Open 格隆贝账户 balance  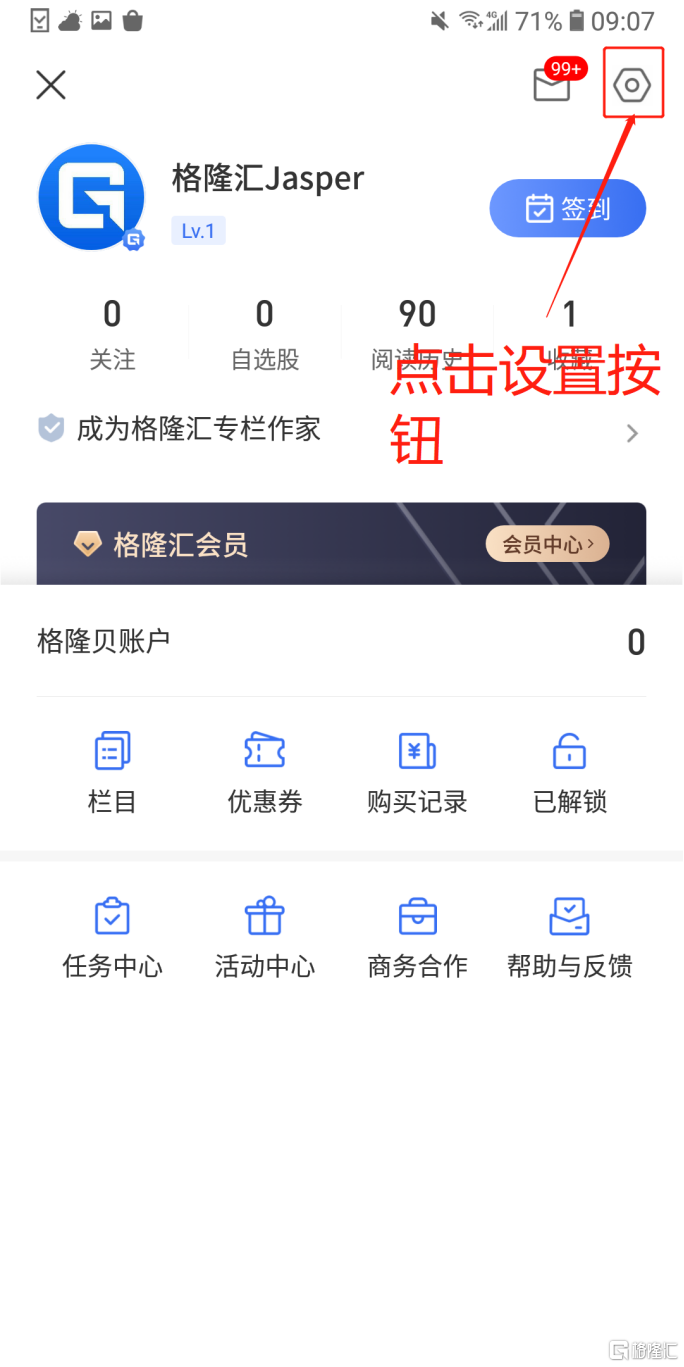340,642
